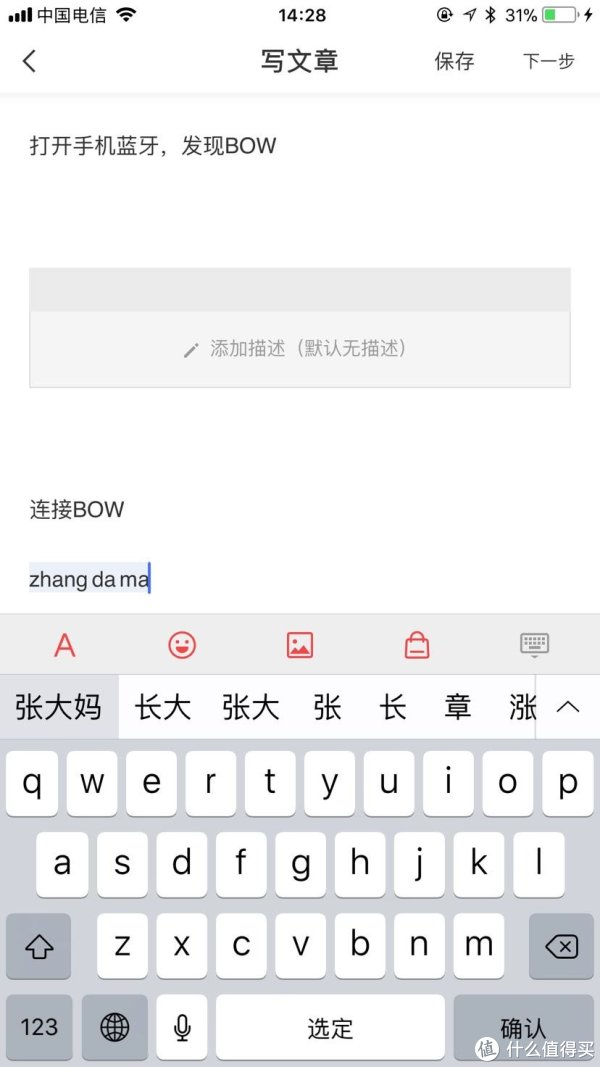Choose candidate 张大
The height and width of the screenshot is (1067, 600).
(250, 708)
